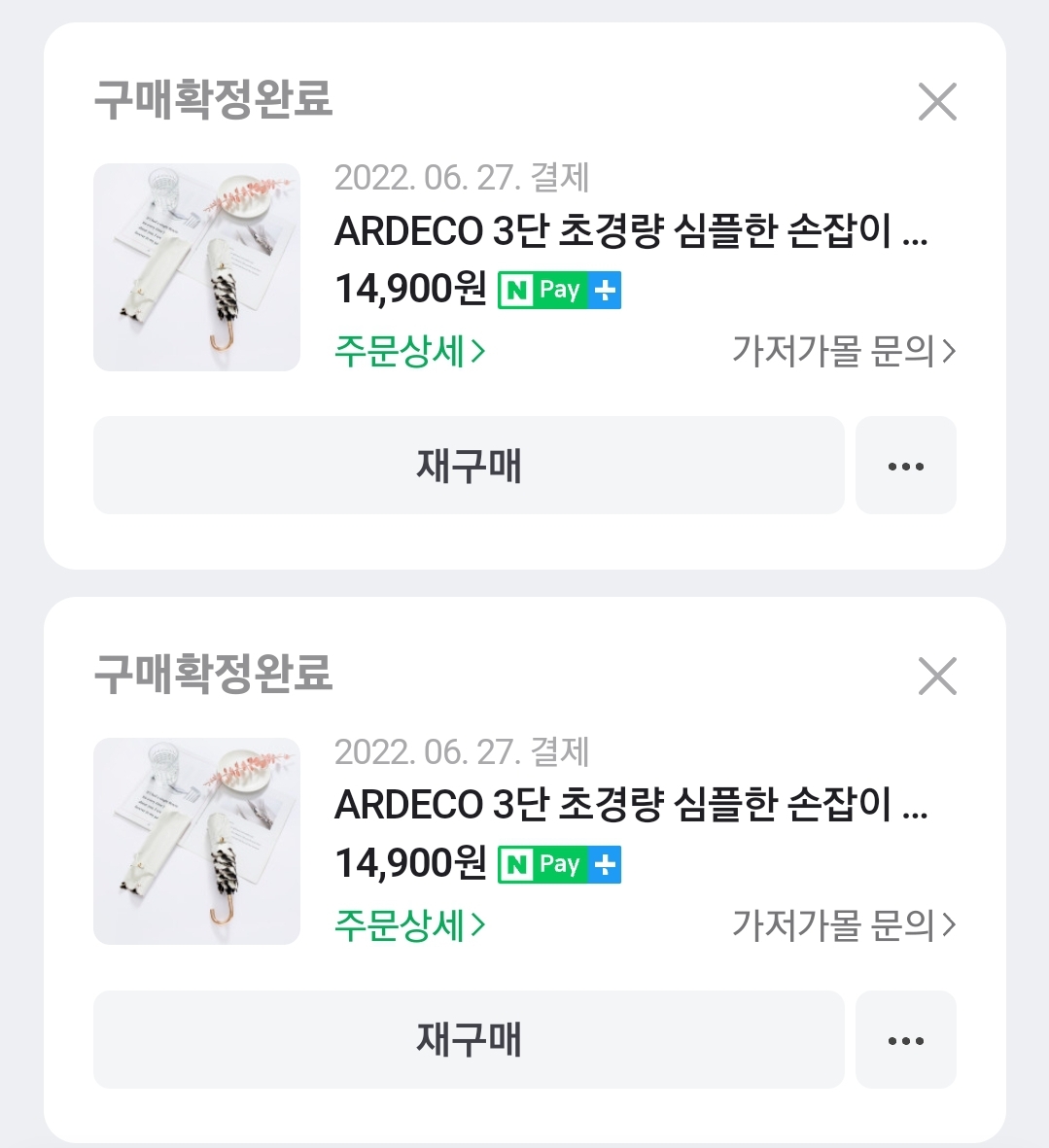Open the first ARDECO umbrella product image
Screen dimensions: 1049x1148
pyautogui.click(x=196, y=267)
